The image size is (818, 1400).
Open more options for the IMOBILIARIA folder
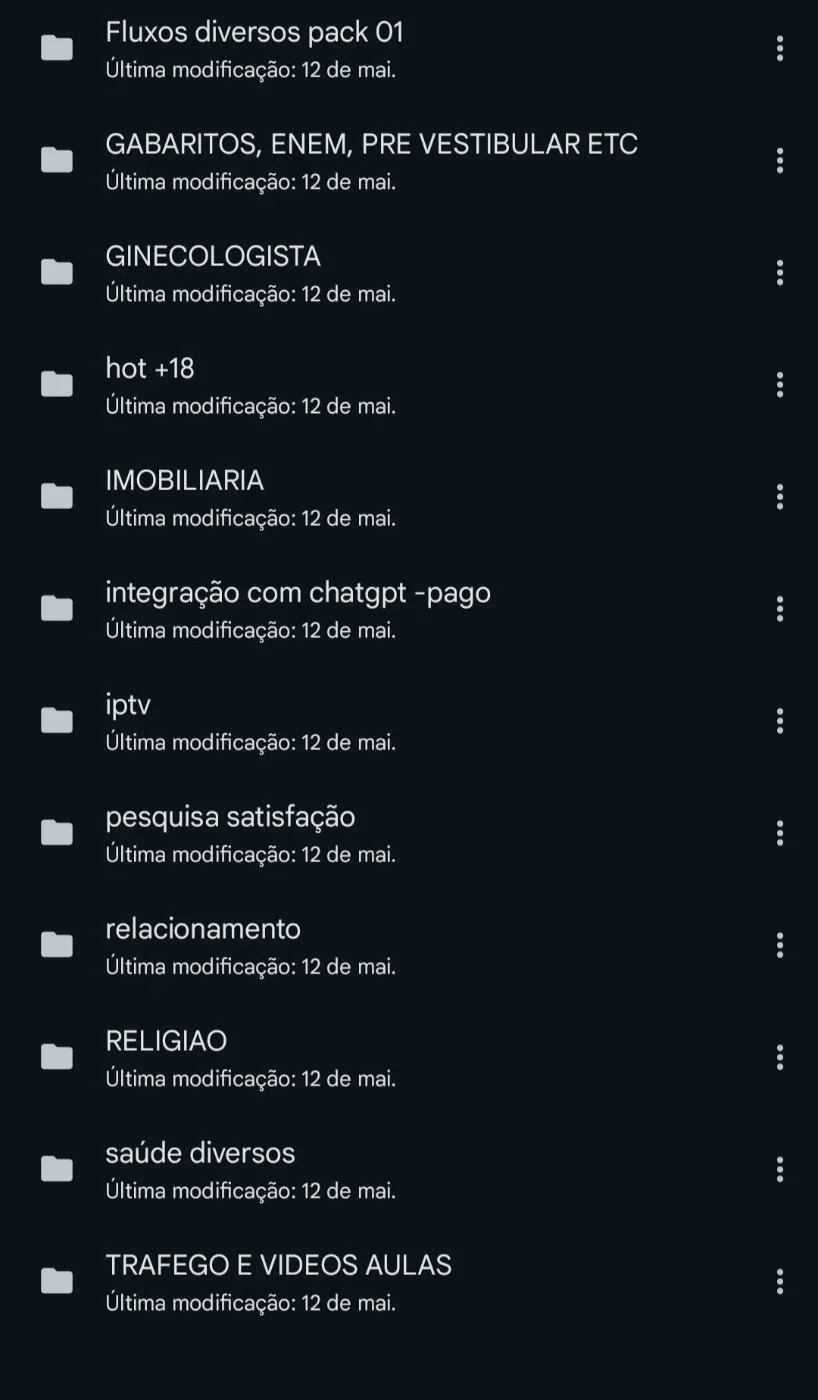[x=779, y=496]
